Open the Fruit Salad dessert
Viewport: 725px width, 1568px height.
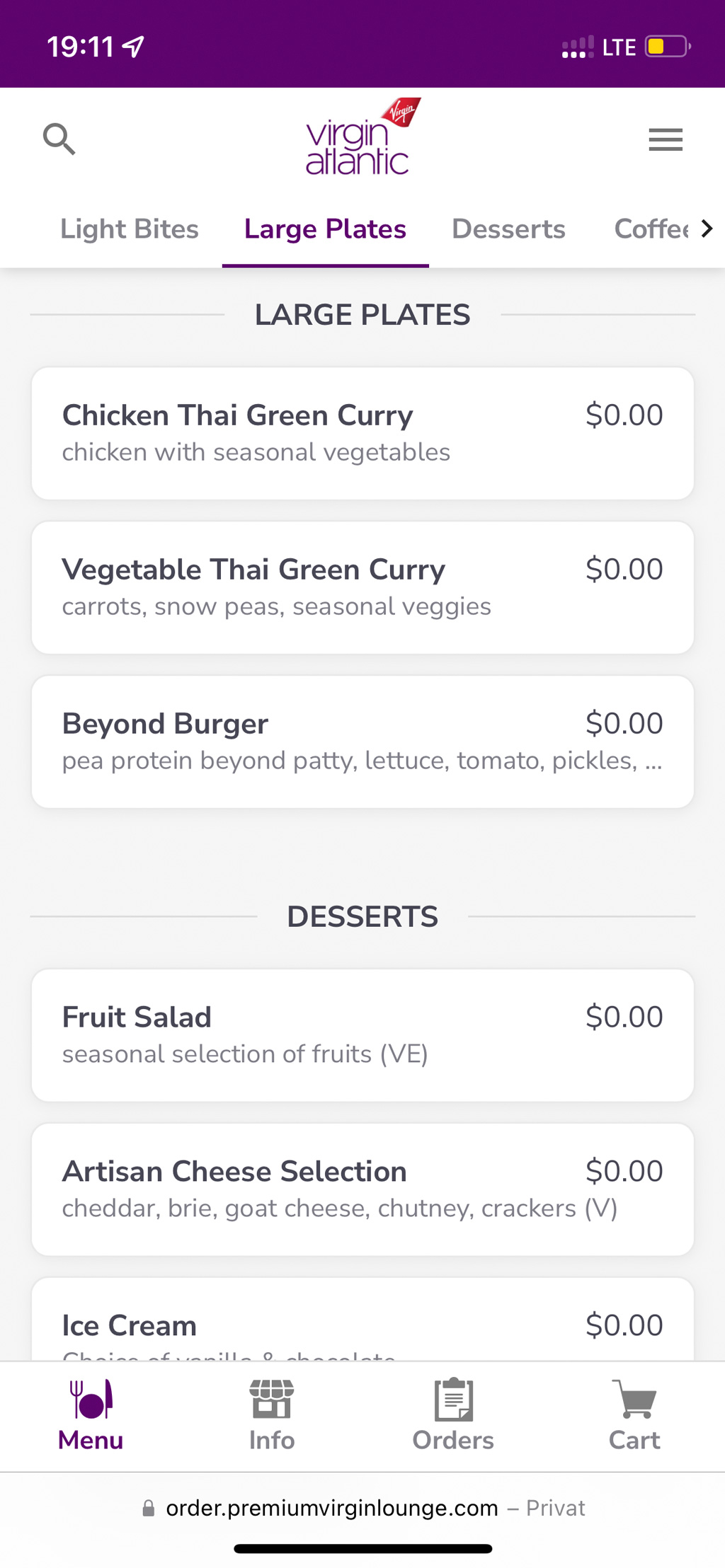point(362,1035)
